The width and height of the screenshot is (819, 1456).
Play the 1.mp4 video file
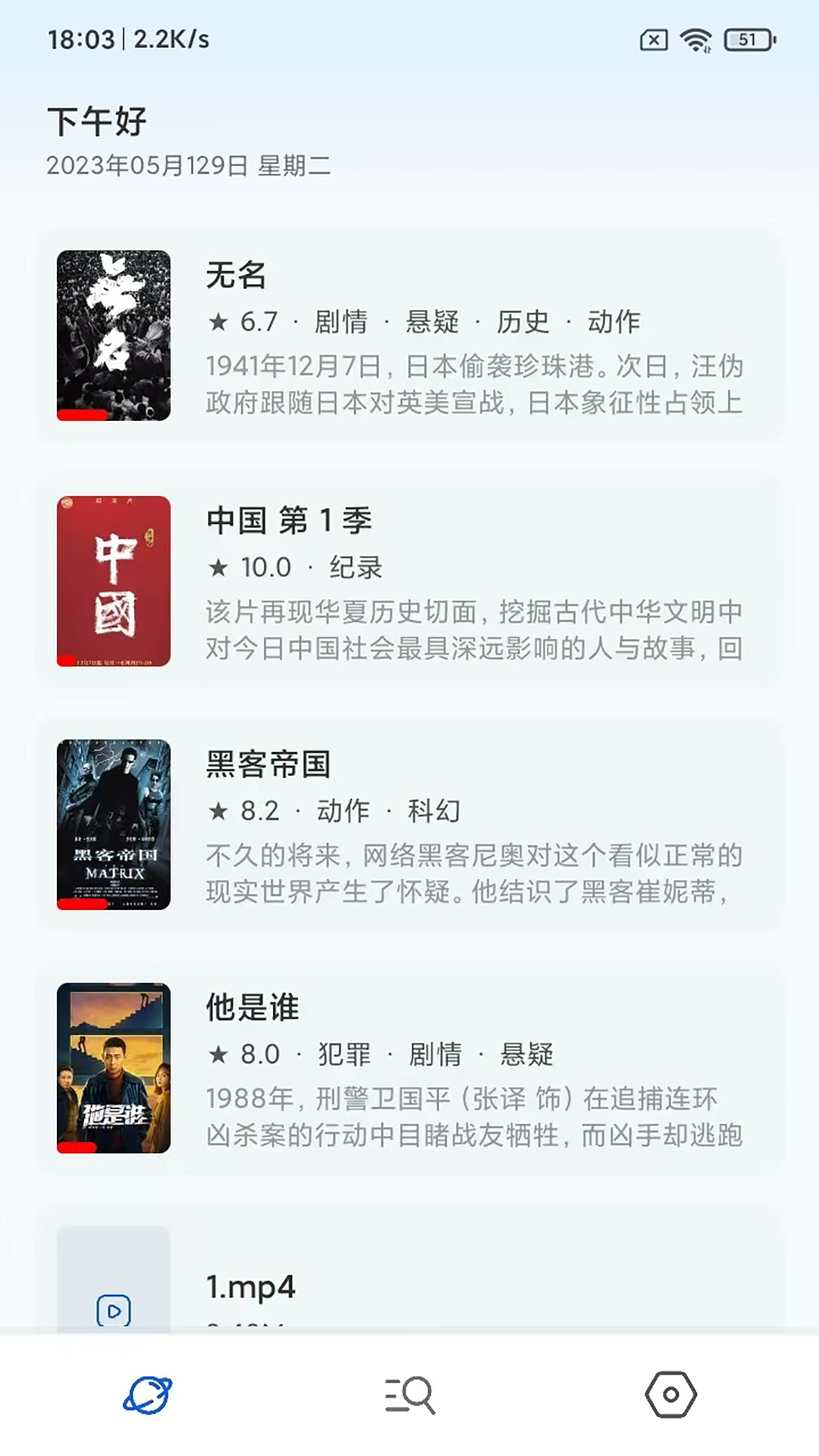409,1285
